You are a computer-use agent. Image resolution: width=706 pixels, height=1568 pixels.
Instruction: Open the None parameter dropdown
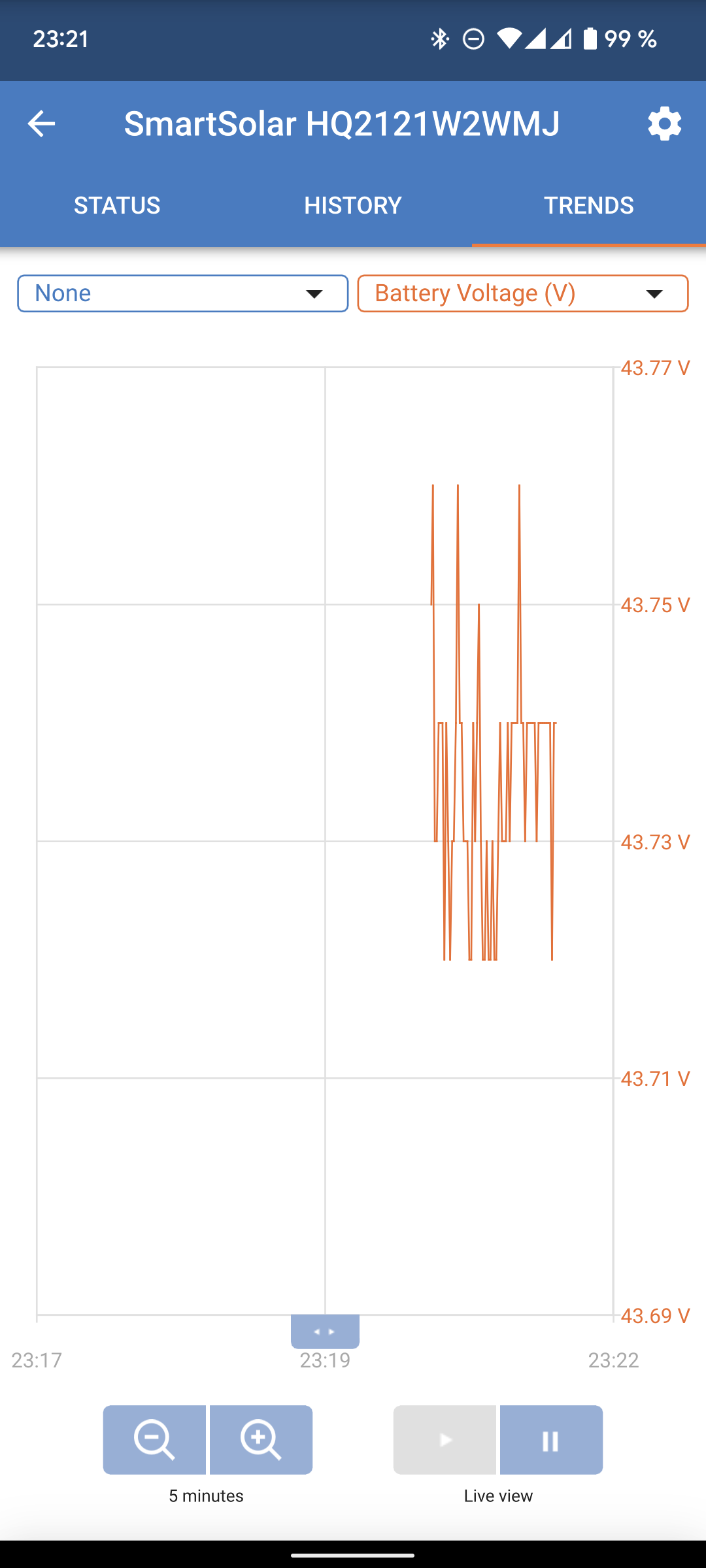[x=182, y=293]
